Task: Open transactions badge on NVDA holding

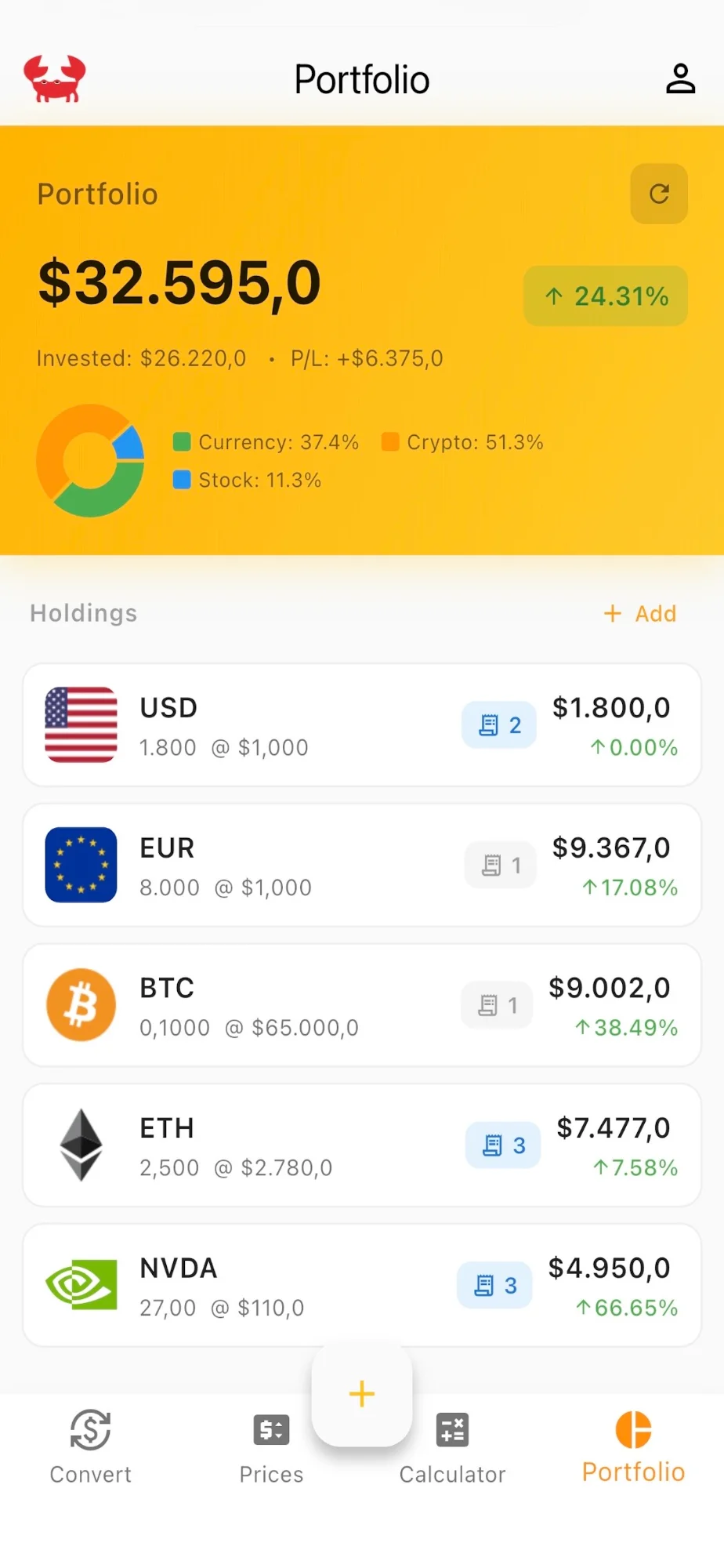Action: tap(494, 1284)
